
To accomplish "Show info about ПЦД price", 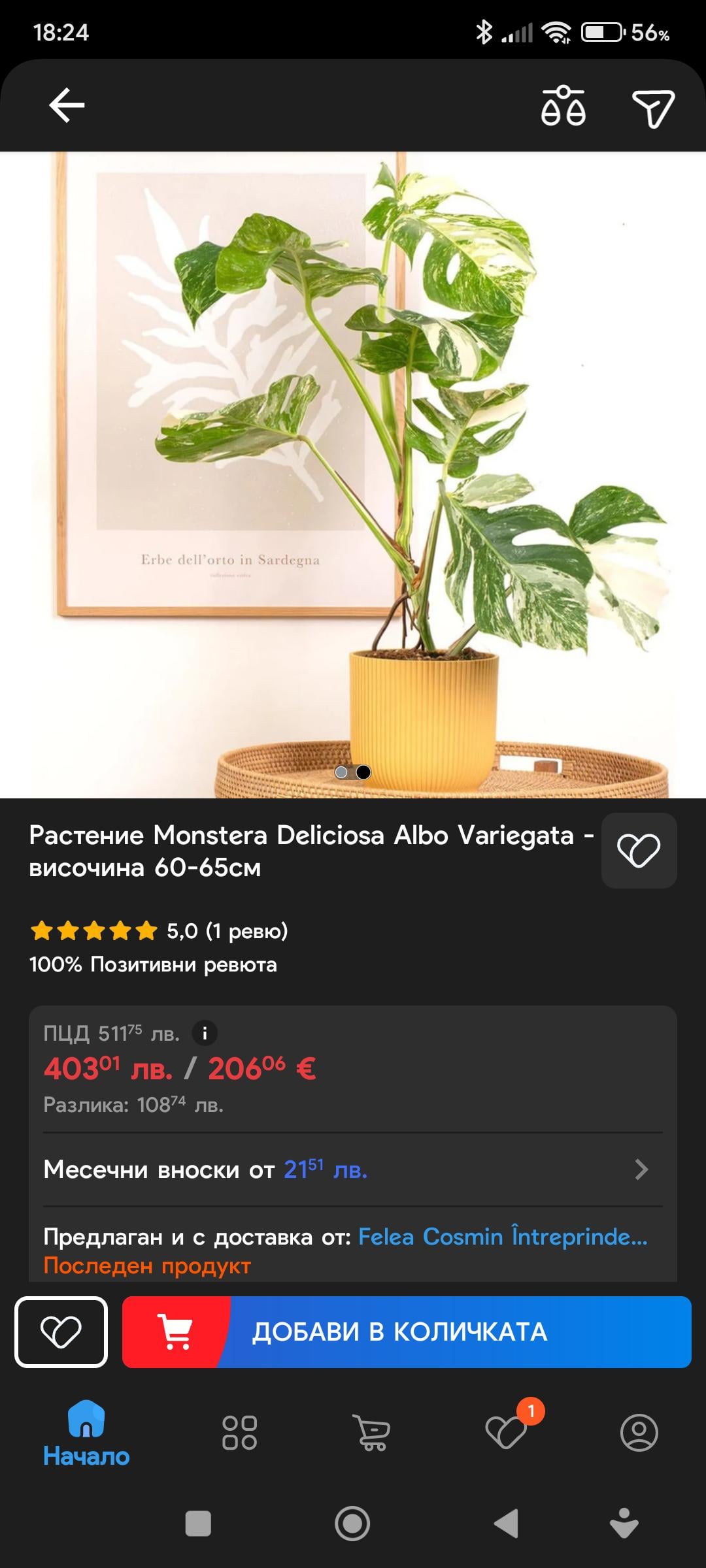I will [x=205, y=1033].
